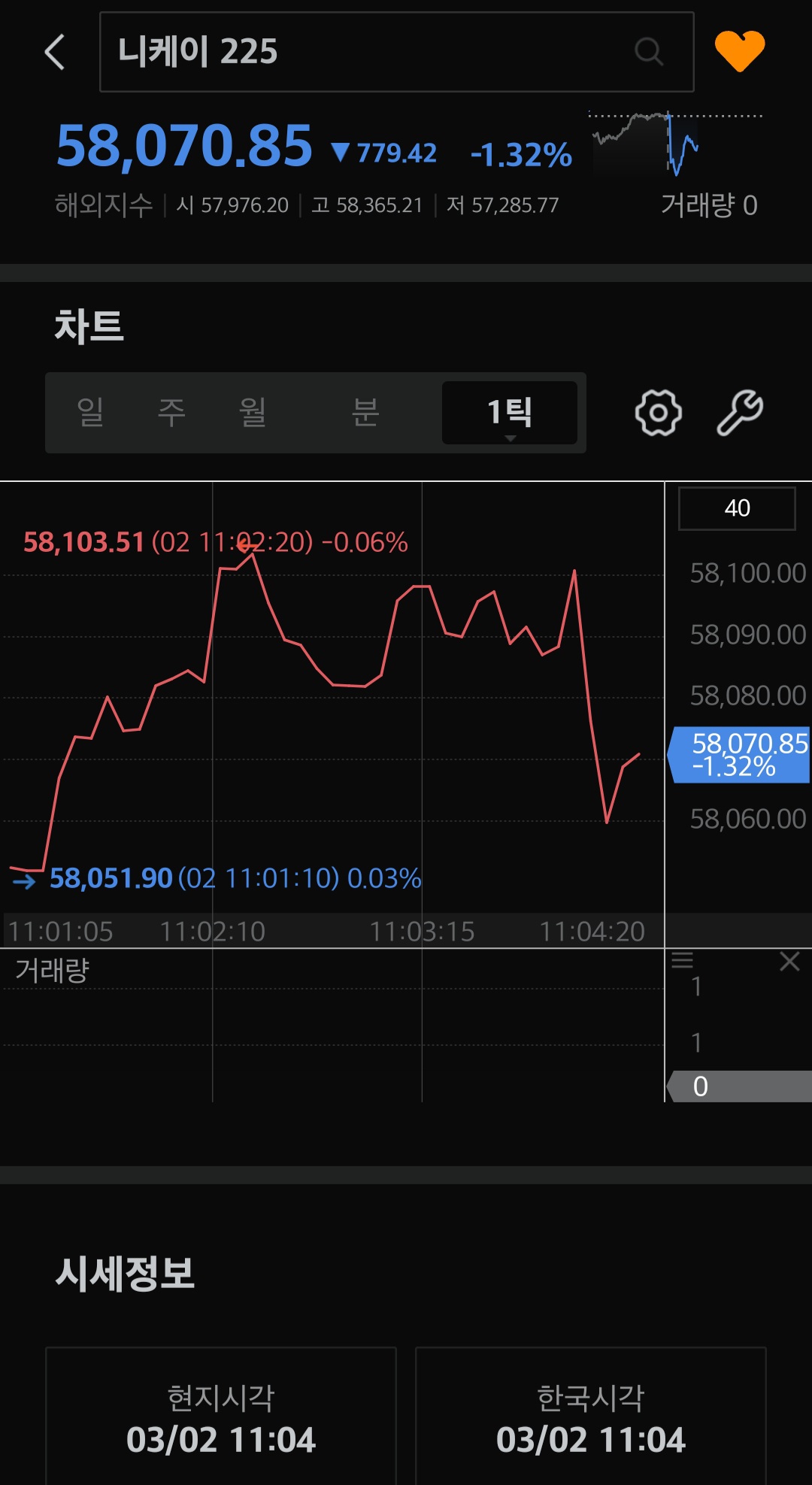Switch chart to 일 (daily)
Screen dimensions: 812x1485
pos(90,412)
